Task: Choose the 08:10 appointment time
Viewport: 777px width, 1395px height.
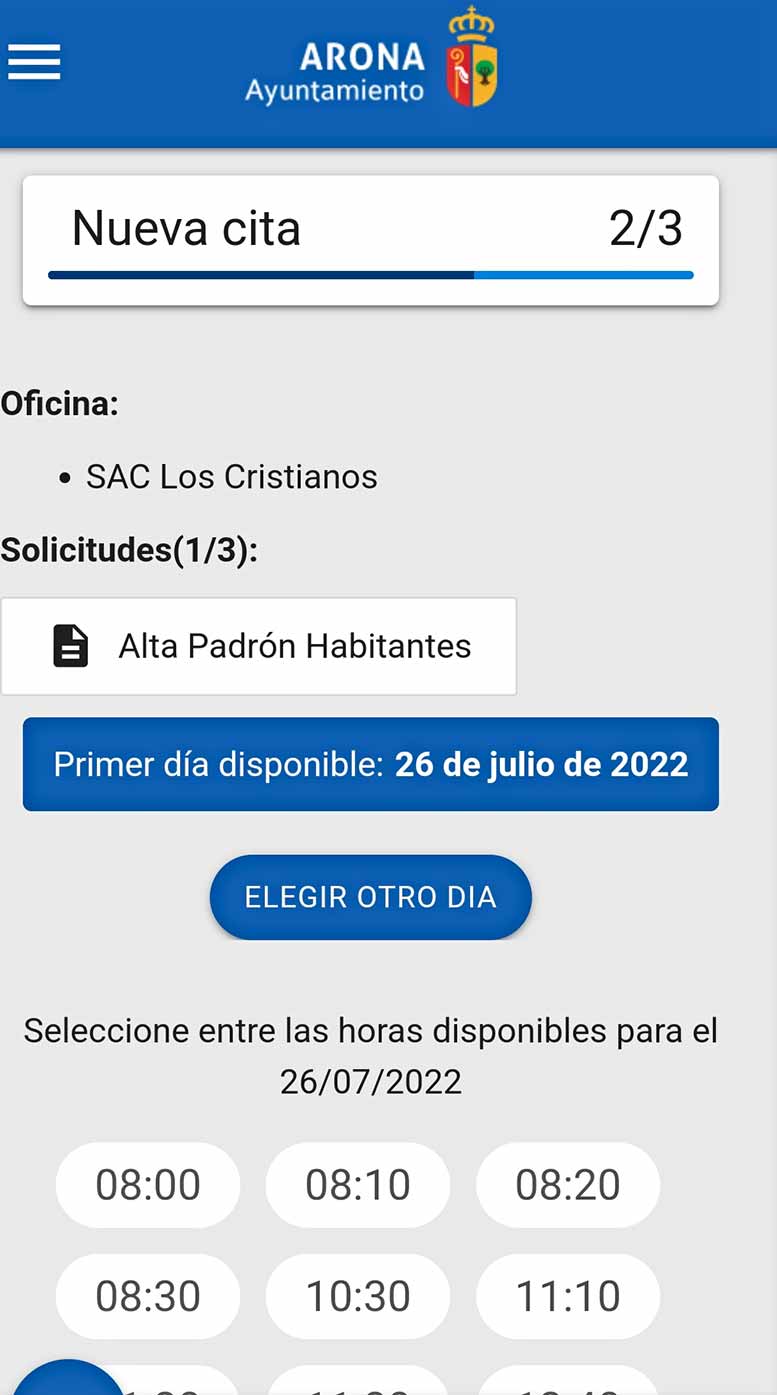Action: pyautogui.click(x=358, y=1185)
